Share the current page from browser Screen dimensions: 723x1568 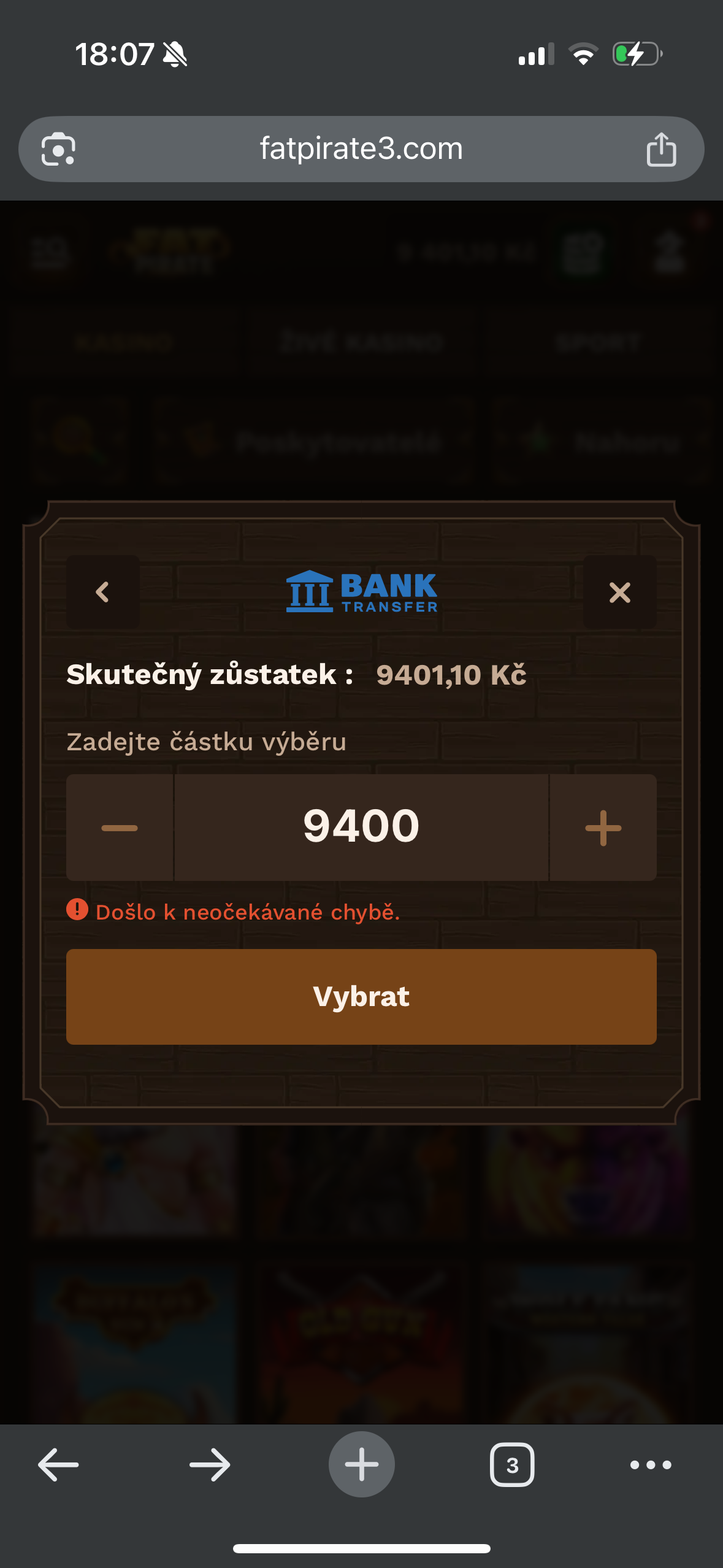pos(661,149)
